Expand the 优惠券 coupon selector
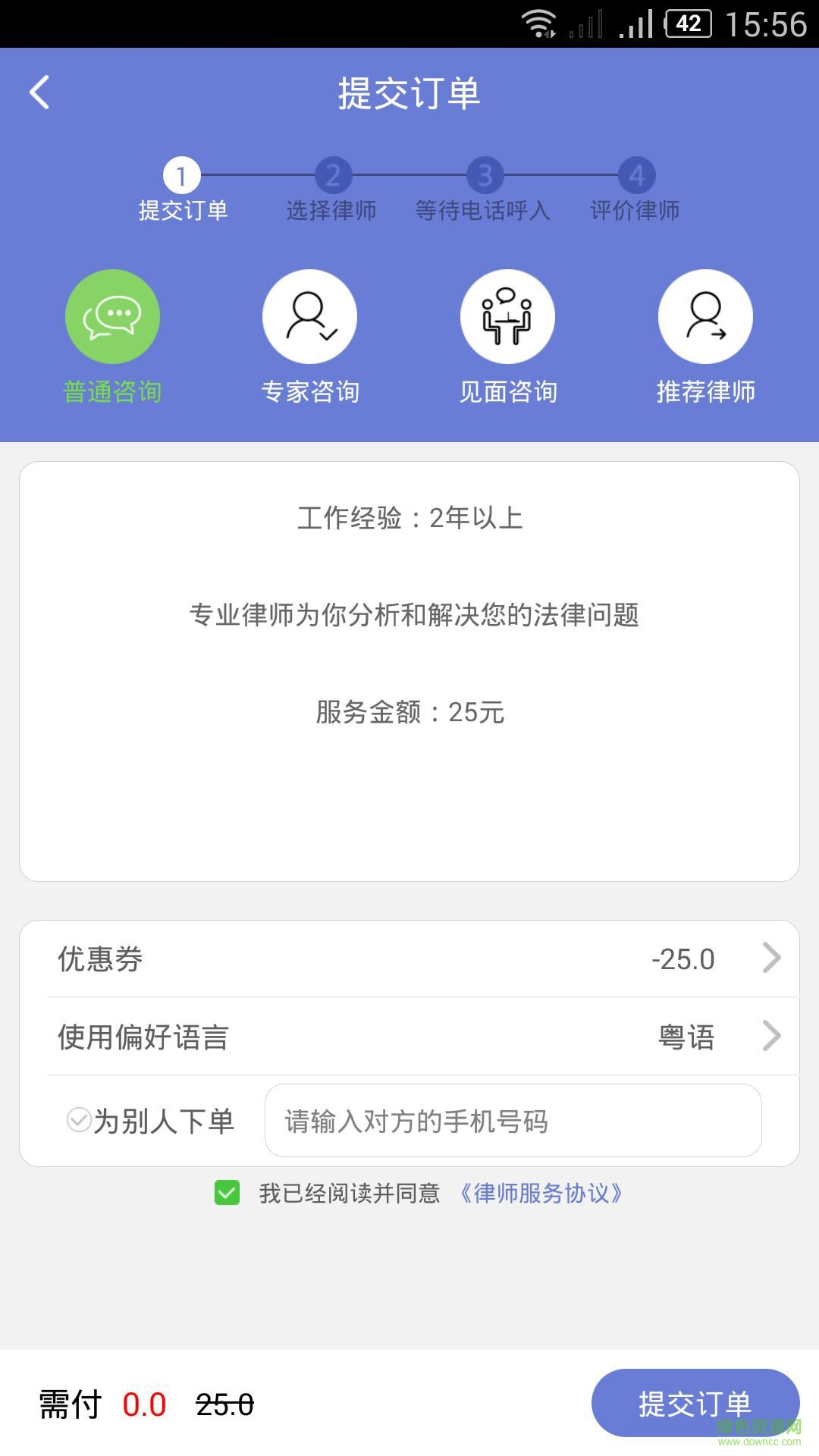This screenshot has height=1456, width=819. pyautogui.click(x=409, y=958)
